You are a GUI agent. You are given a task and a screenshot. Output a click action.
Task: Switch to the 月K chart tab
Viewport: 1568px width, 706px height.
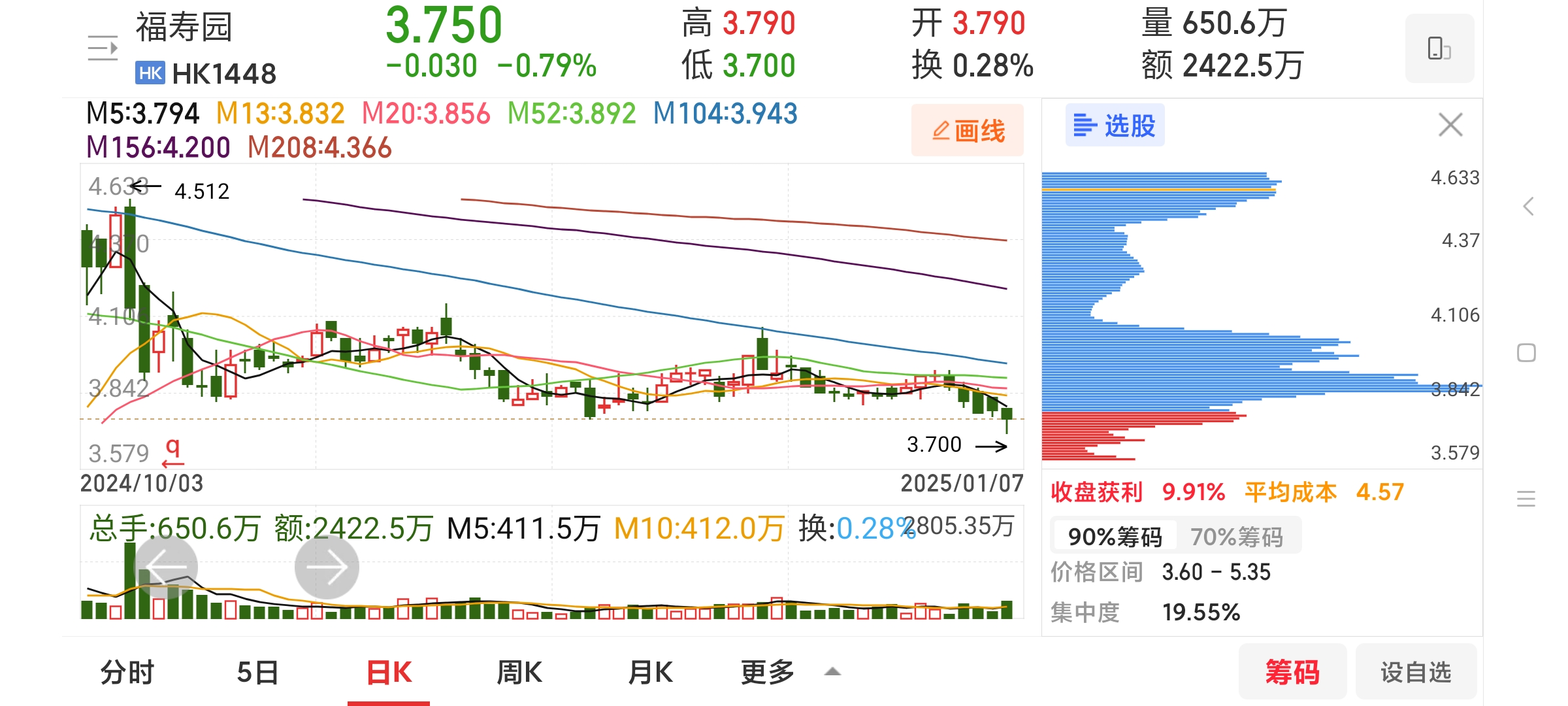coord(650,672)
